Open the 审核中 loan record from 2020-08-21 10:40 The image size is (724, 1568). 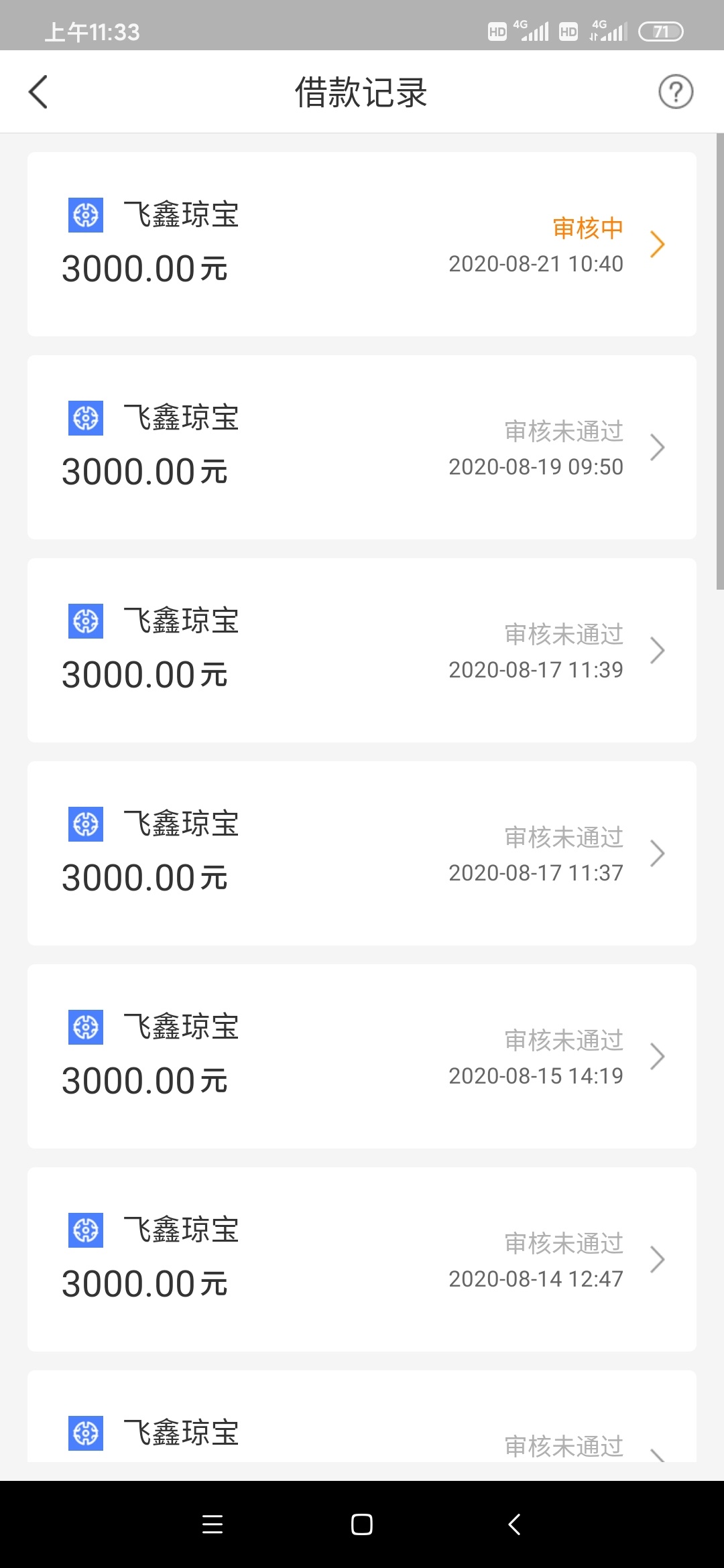pyautogui.click(x=362, y=244)
